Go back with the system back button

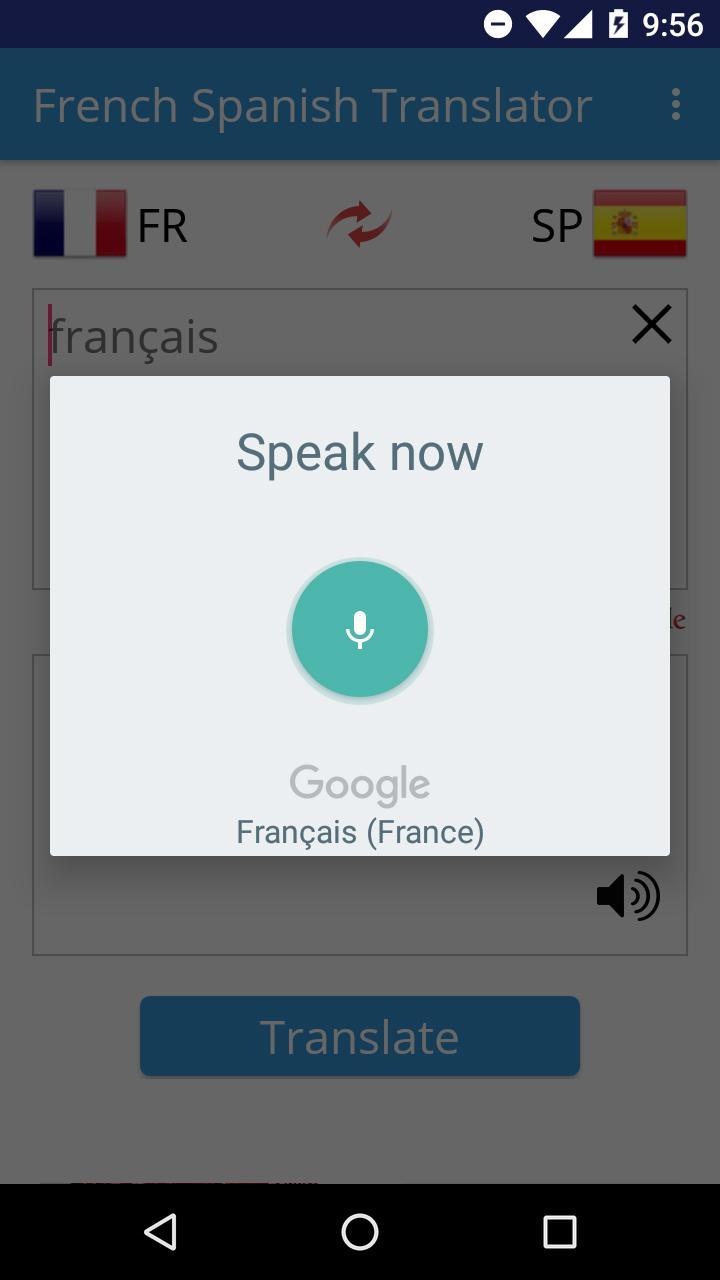tap(161, 1232)
